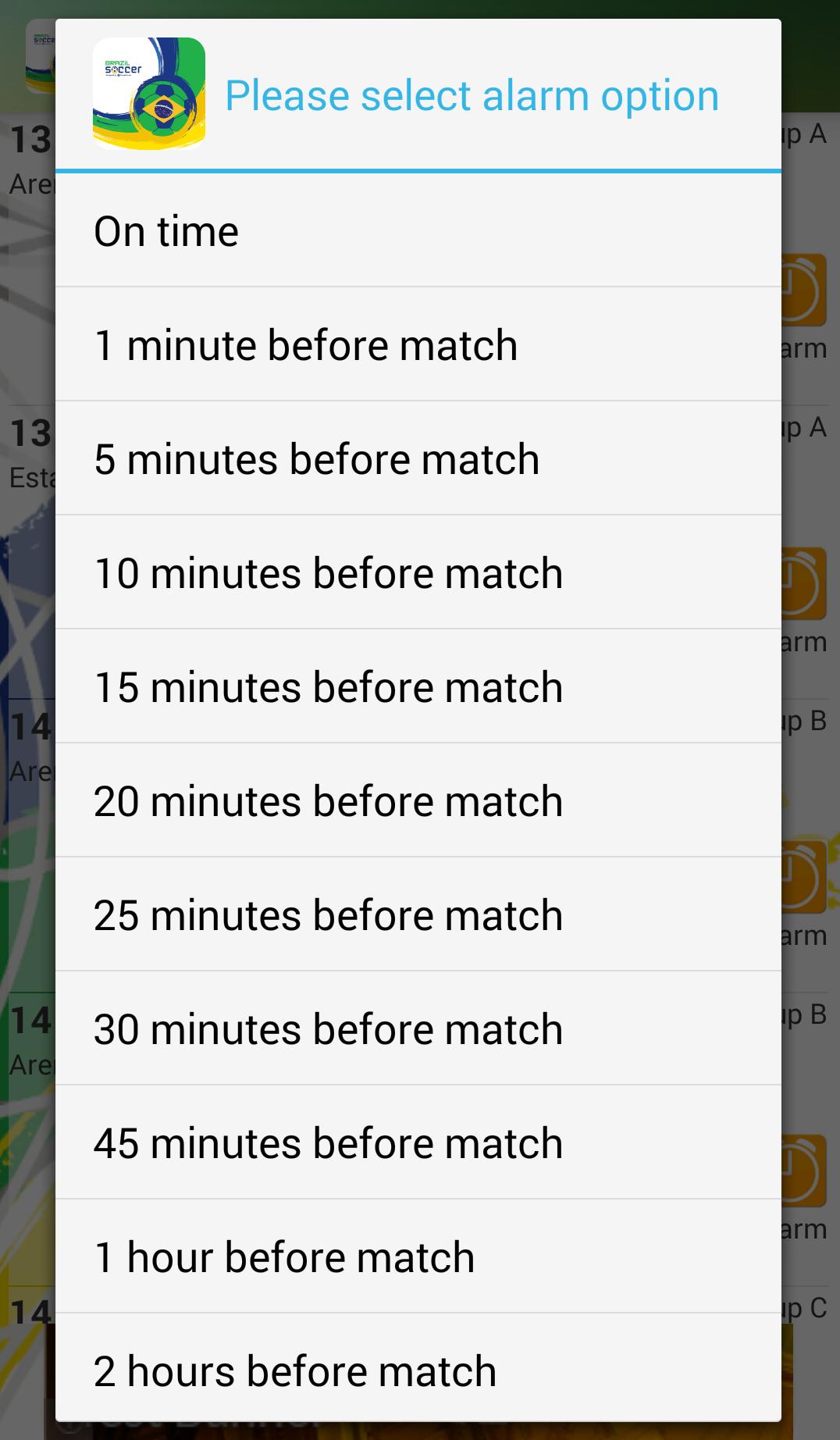Select 15 minutes before match

click(418, 687)
